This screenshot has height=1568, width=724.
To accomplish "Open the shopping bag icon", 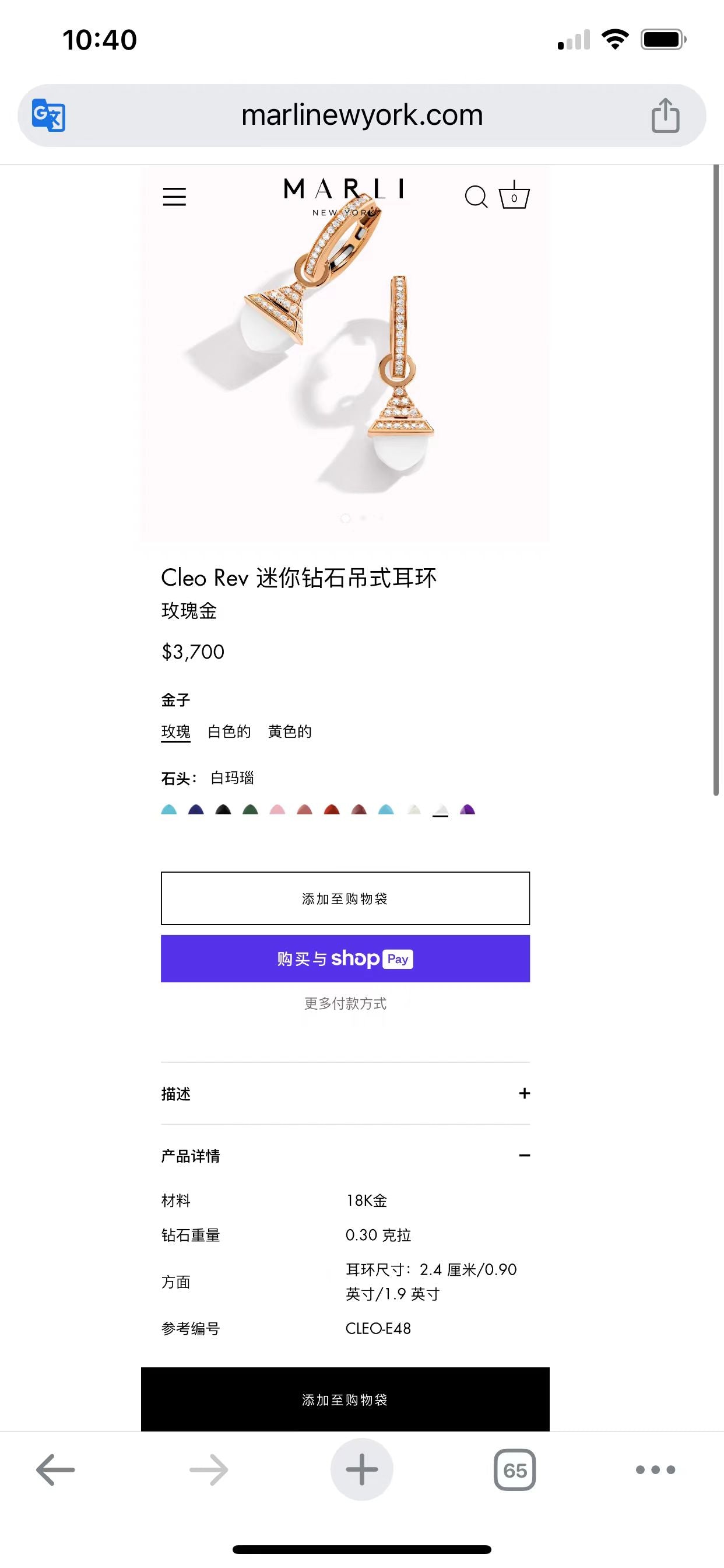I will (x=514, y=196).
